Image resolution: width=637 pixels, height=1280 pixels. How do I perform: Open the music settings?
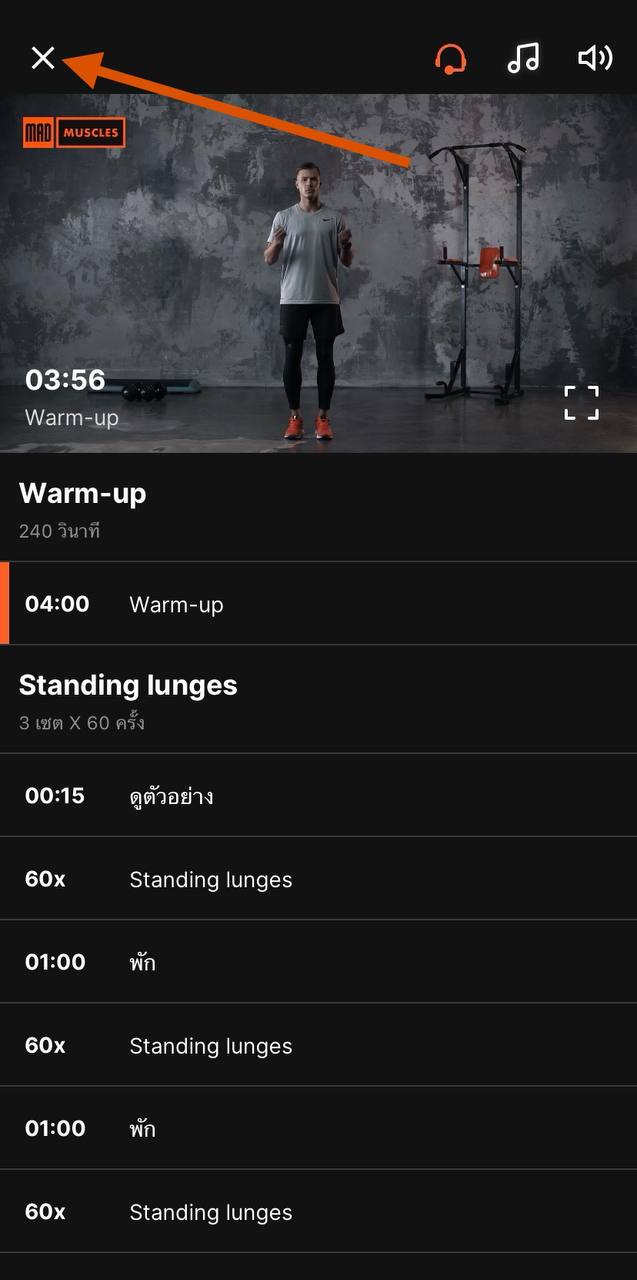pos(523,58)
